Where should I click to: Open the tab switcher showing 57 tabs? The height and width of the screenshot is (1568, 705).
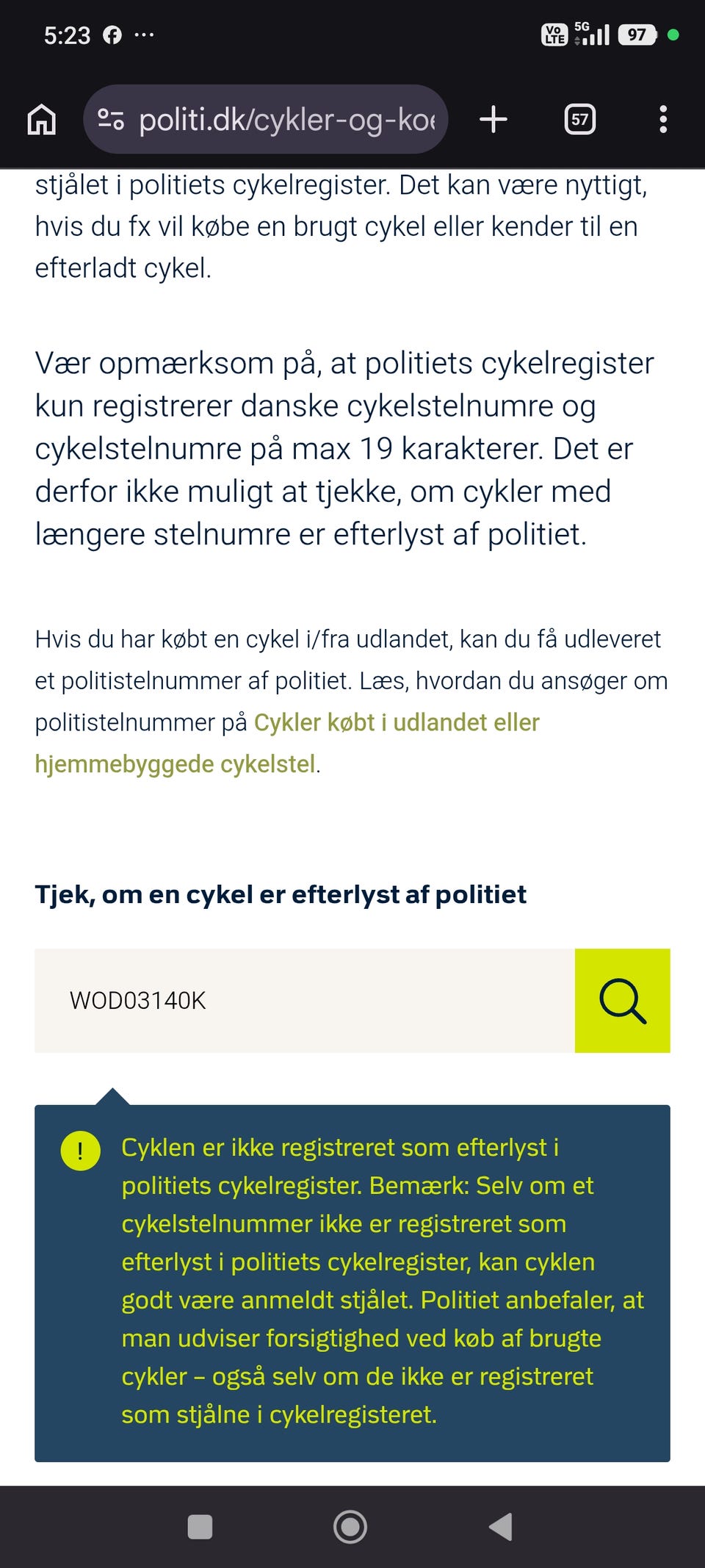(579, 119)
